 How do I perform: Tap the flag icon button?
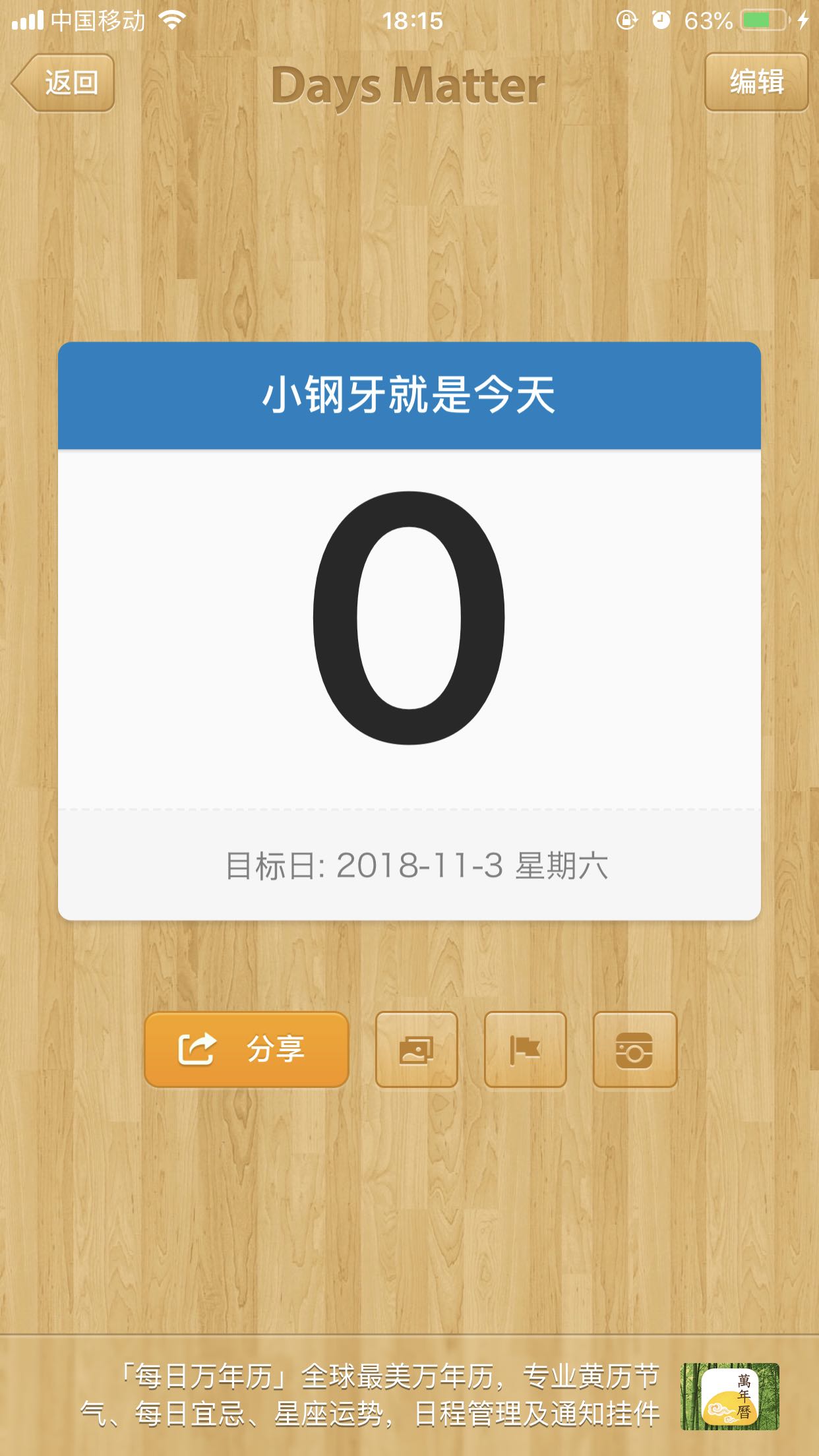(525, 1049)
